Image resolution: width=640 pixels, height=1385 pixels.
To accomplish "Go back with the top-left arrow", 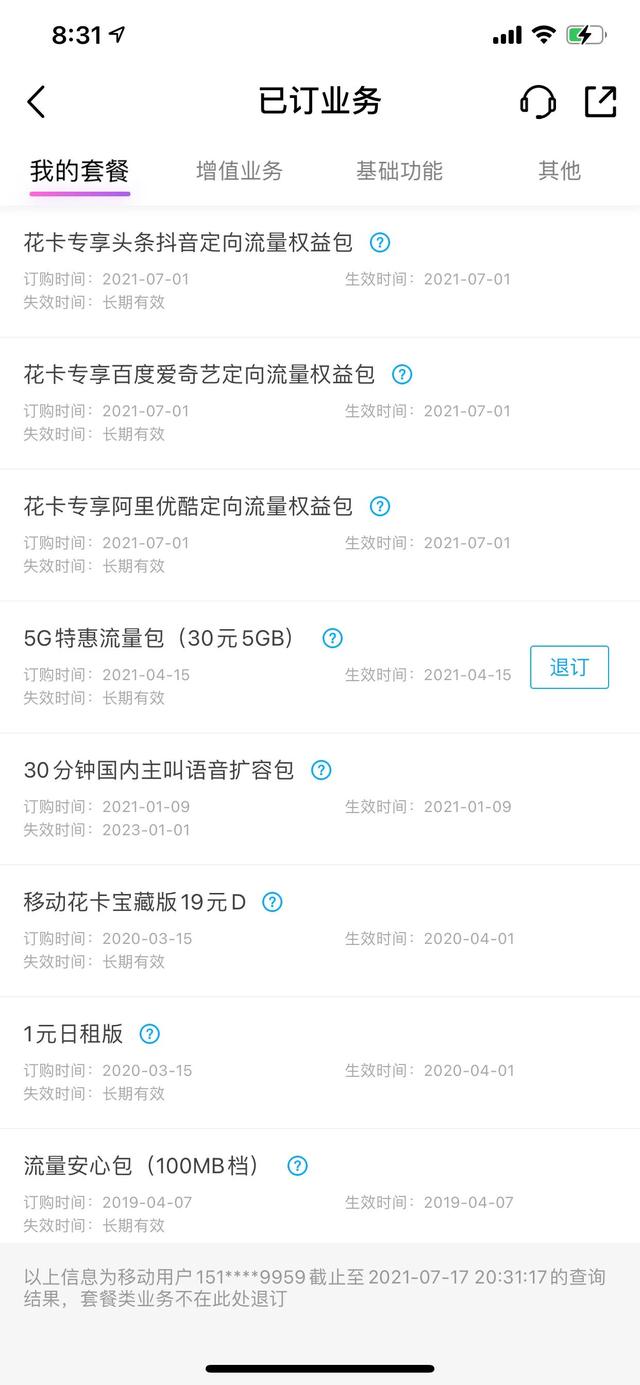I will [37, 102].
